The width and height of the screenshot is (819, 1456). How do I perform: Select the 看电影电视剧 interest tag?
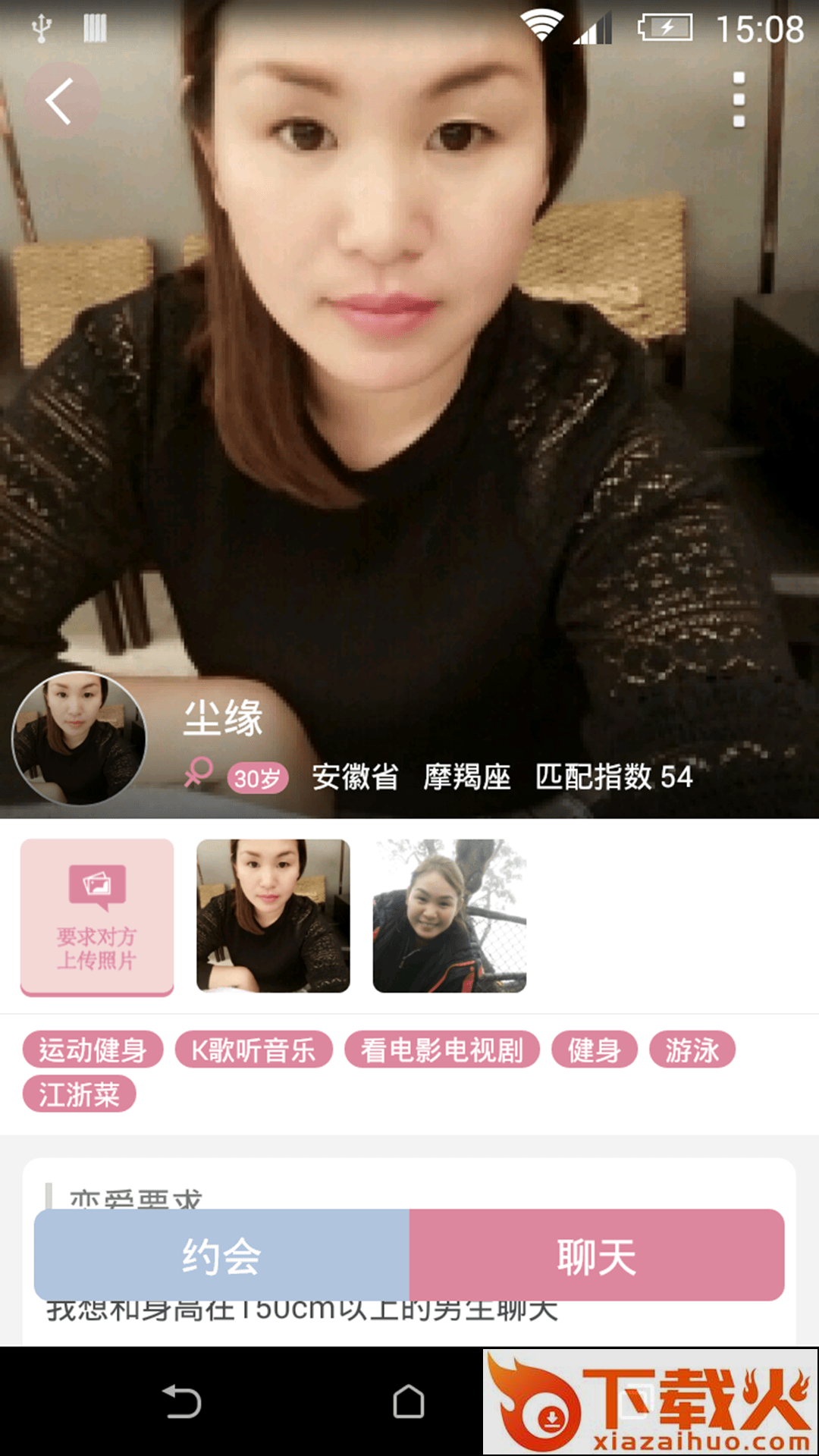click(442, 1050)
